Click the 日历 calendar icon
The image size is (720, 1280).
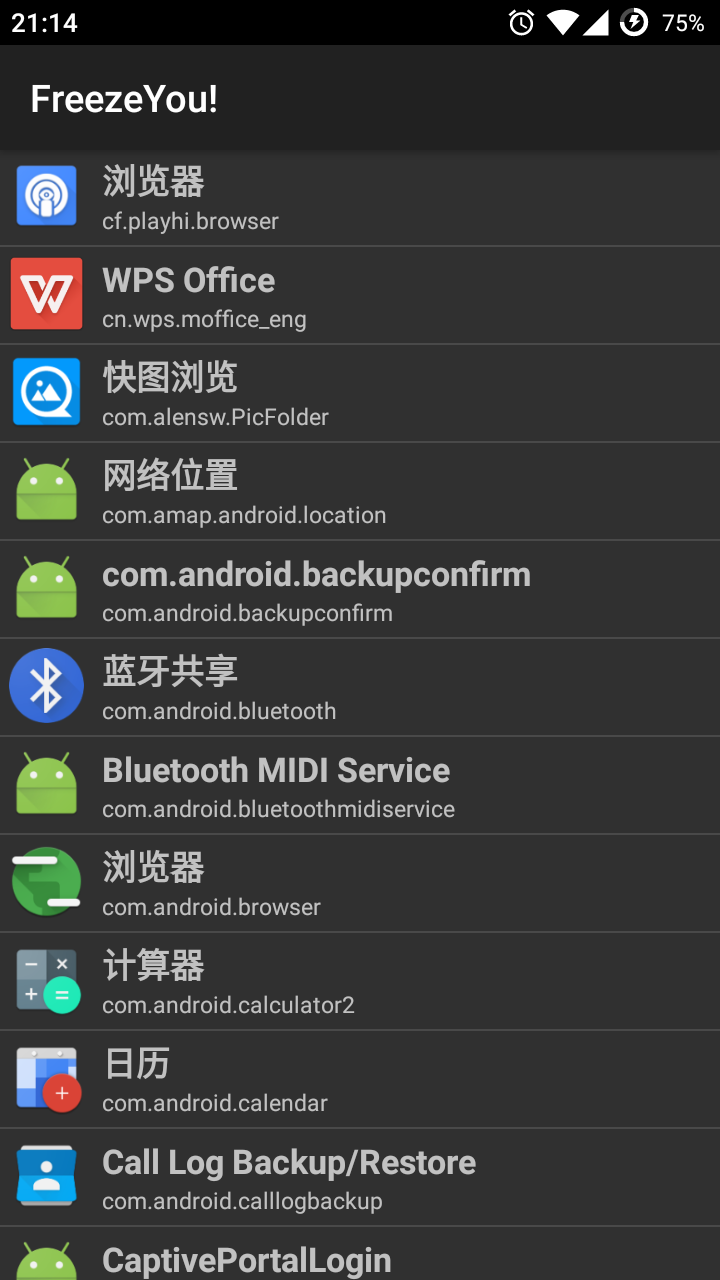point(45,1078)
